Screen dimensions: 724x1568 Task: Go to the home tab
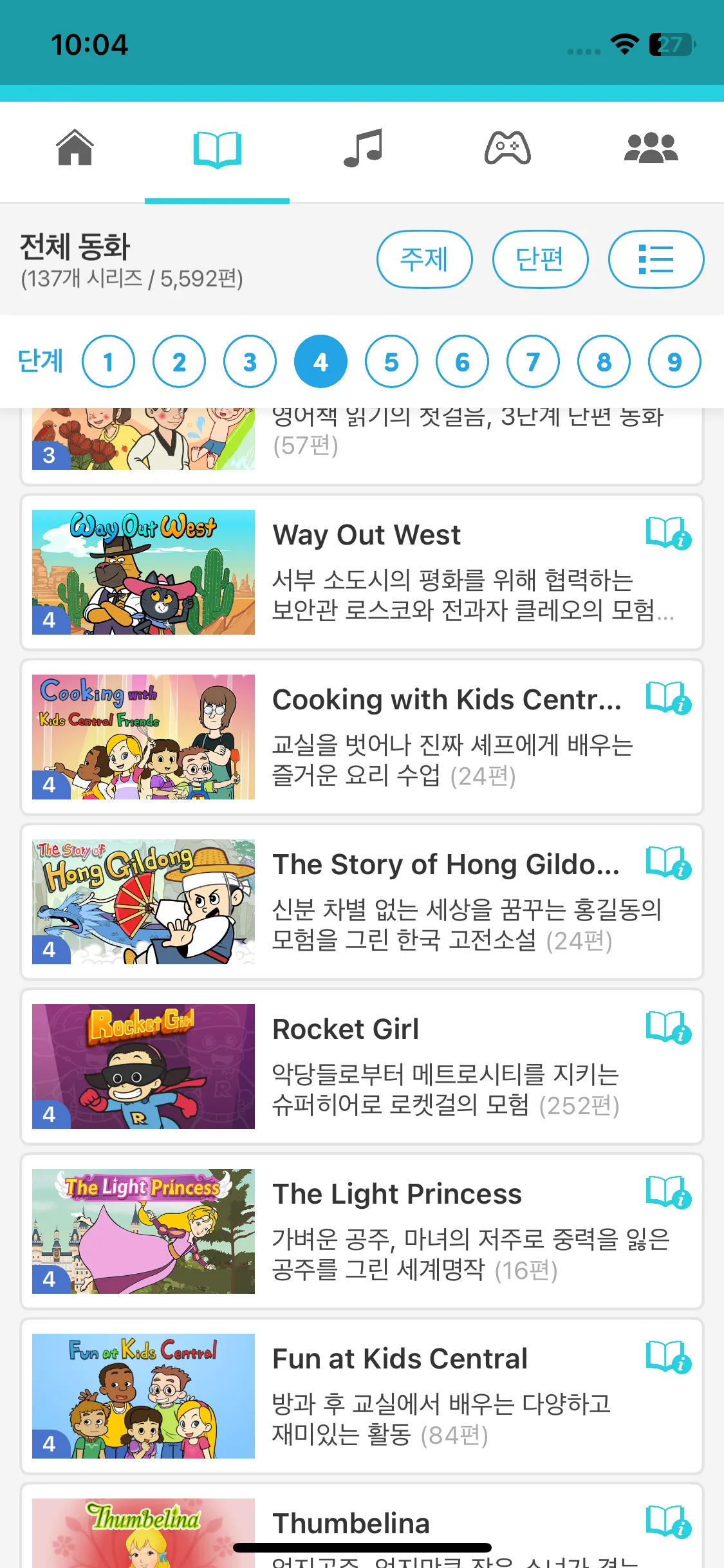pyautogui.click(x=75, y=148)
